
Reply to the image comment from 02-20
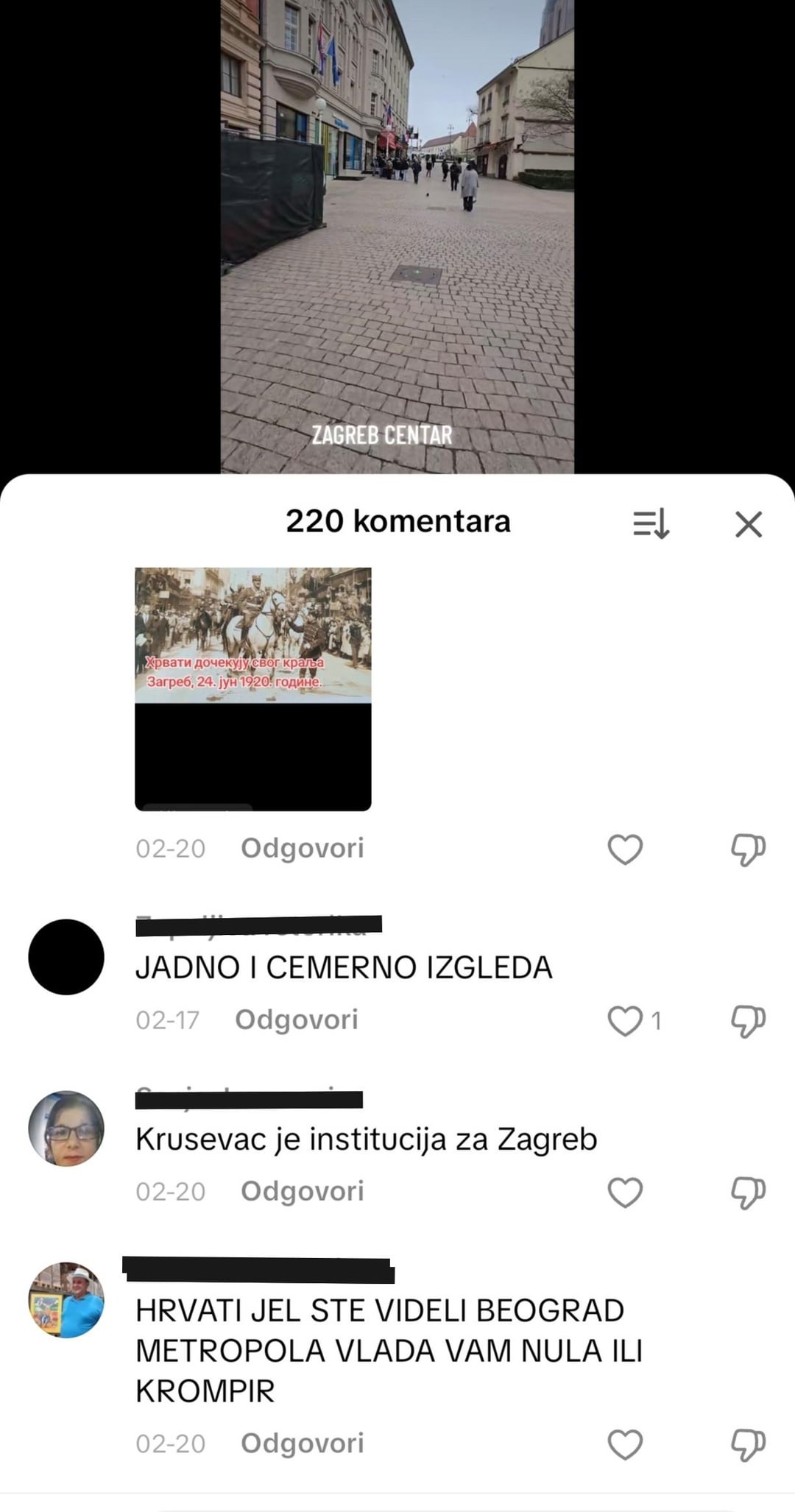point(302,848)
